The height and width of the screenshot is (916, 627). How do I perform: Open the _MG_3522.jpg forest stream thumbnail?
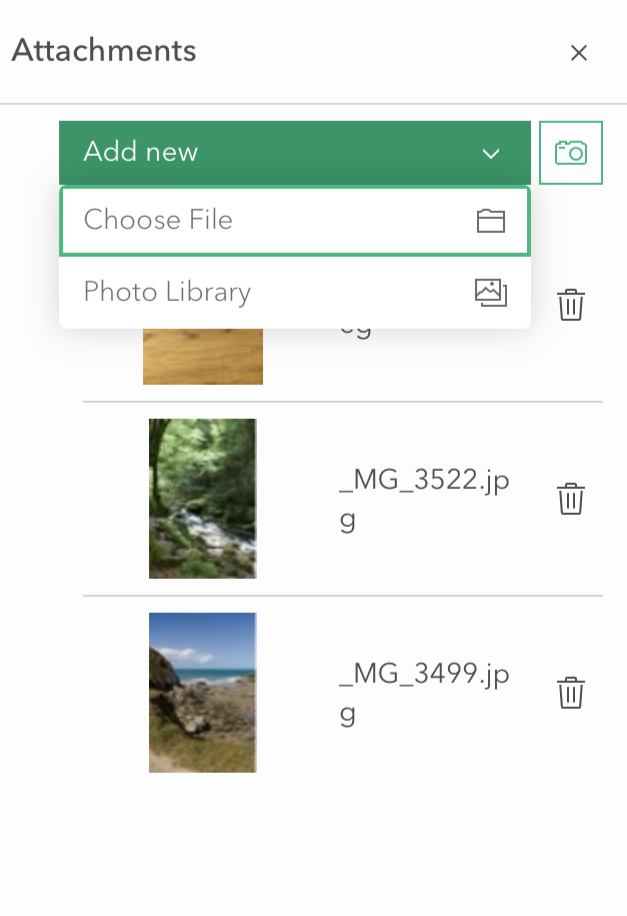click(202, 498)
